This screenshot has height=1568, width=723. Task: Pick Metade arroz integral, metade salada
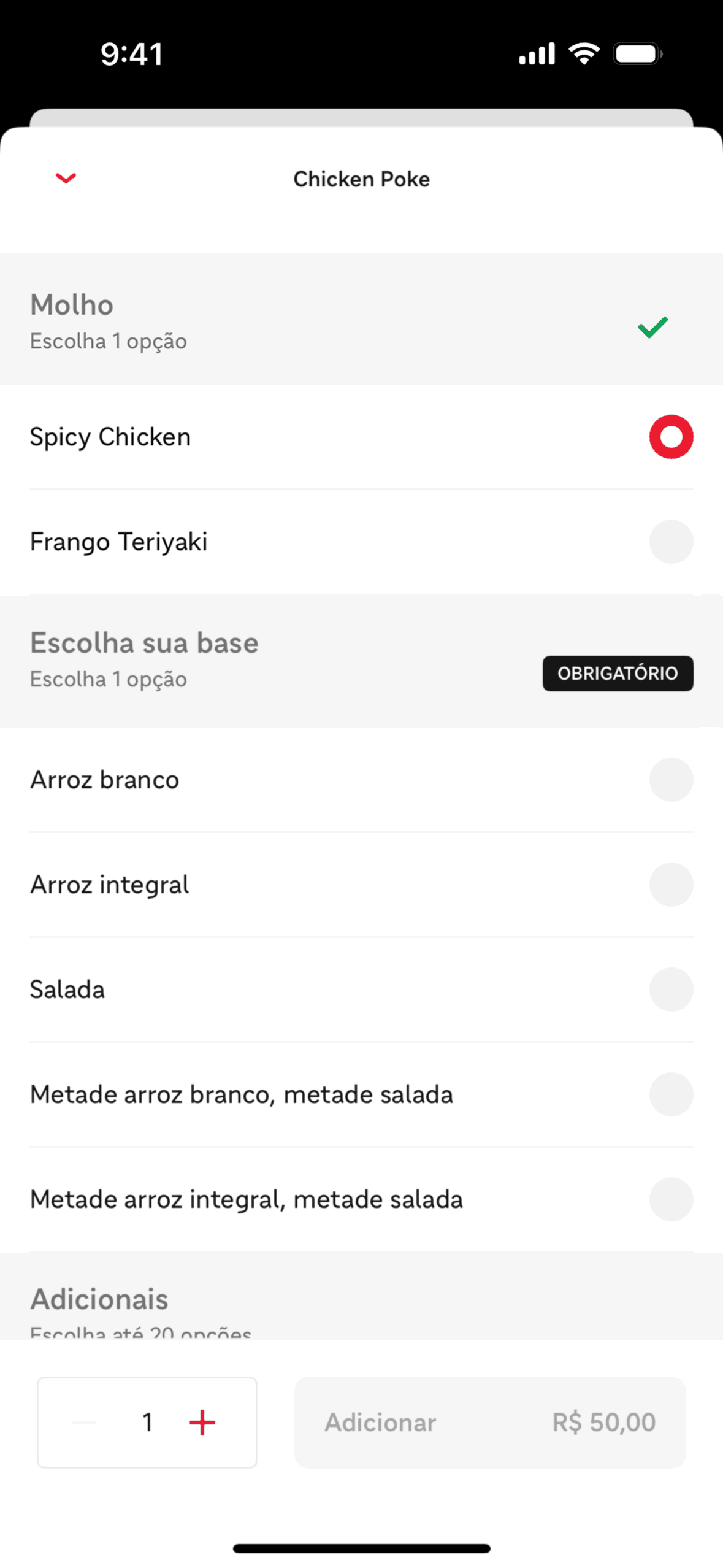pyautogui.click(x=671, y=1199)
